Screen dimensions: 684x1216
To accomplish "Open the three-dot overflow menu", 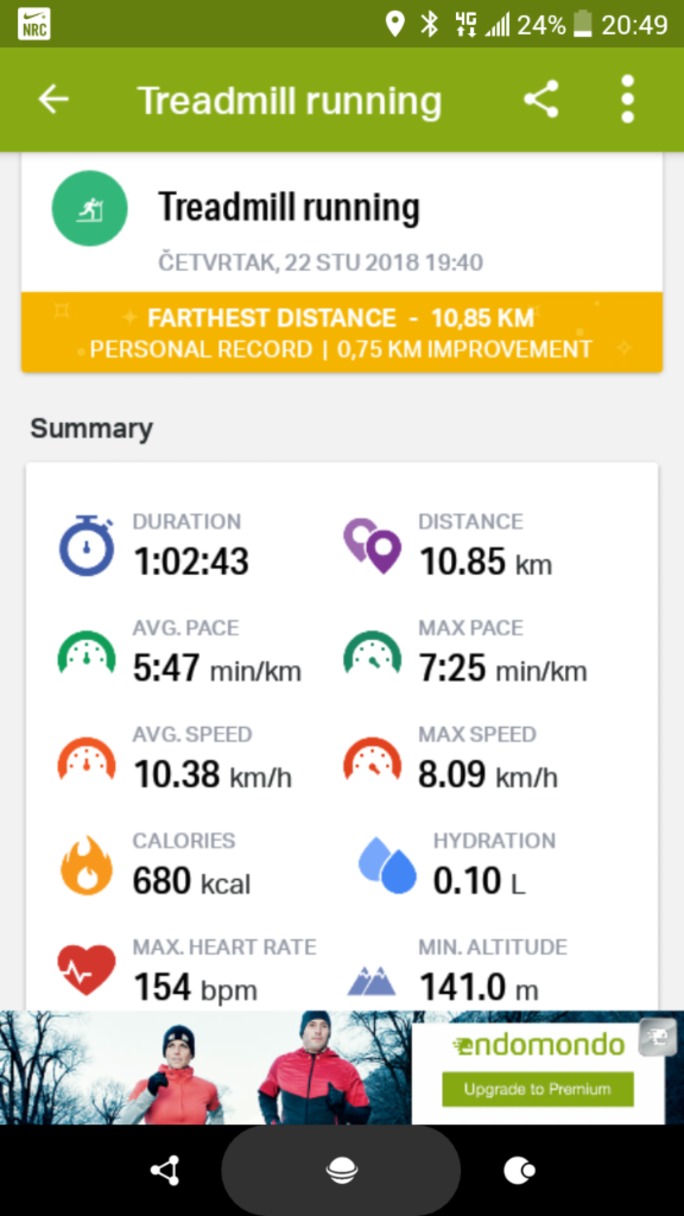I will (627, 99).
